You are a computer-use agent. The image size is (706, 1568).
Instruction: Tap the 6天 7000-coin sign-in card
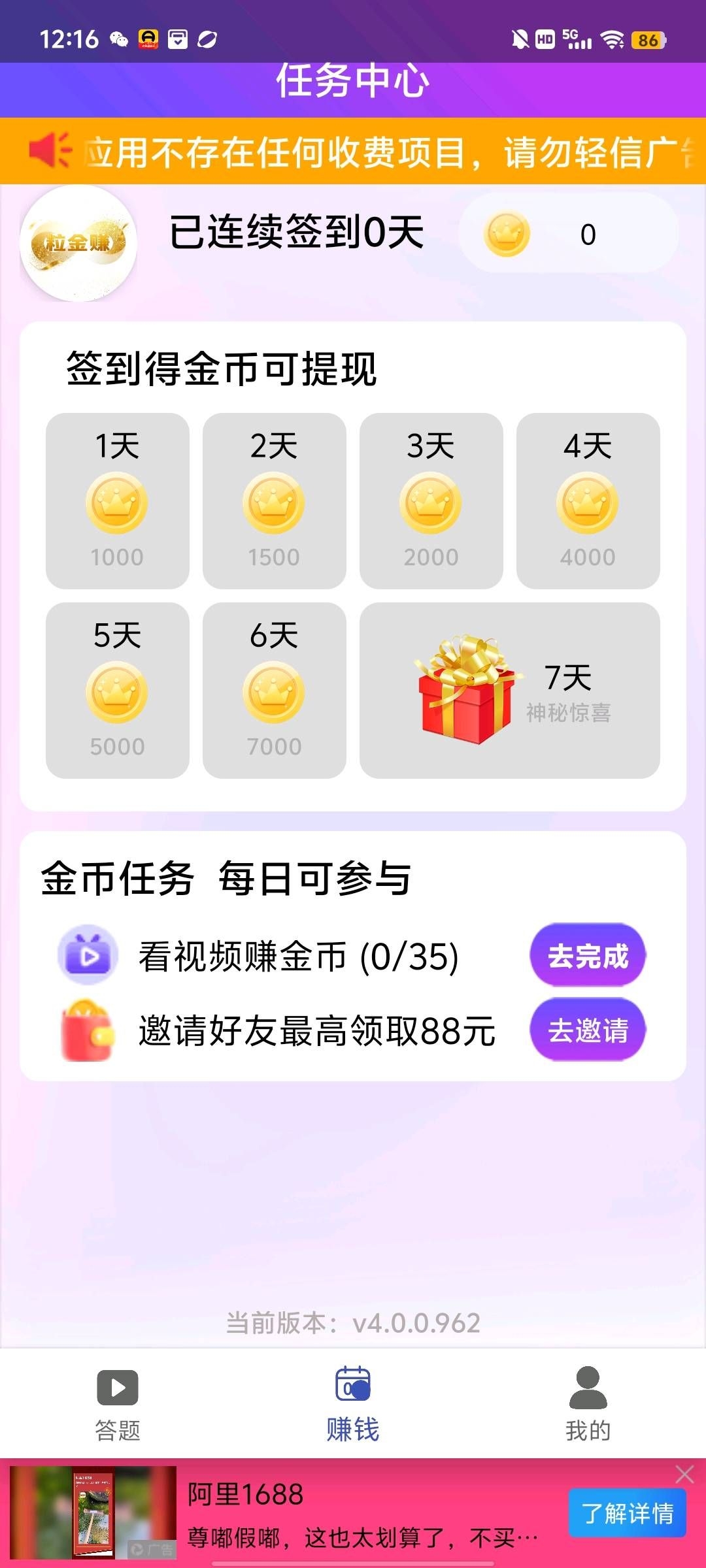pyautogui.click(x=274, y=691)
